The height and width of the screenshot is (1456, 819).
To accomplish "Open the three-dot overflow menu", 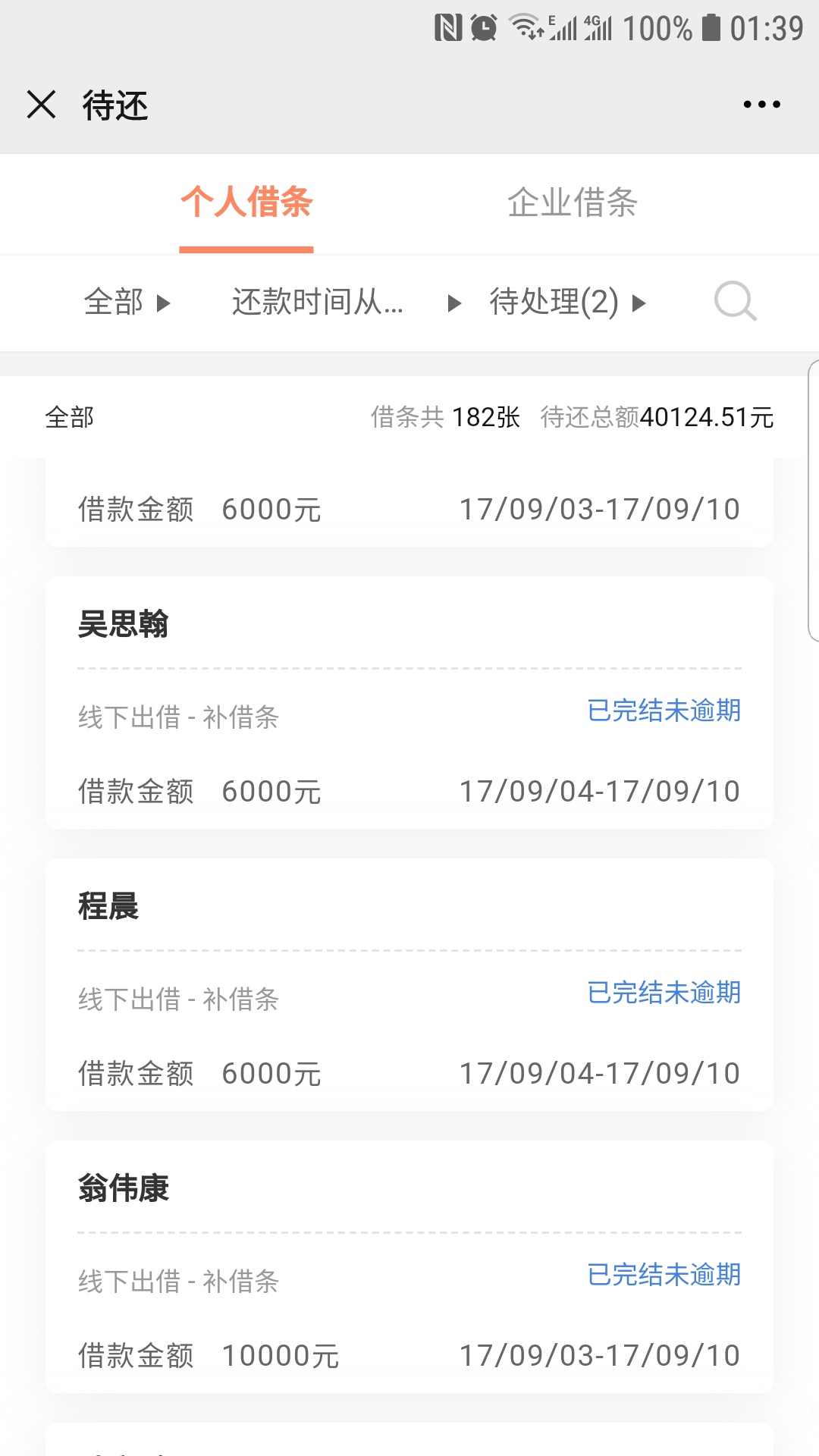I will pos(761,105).
